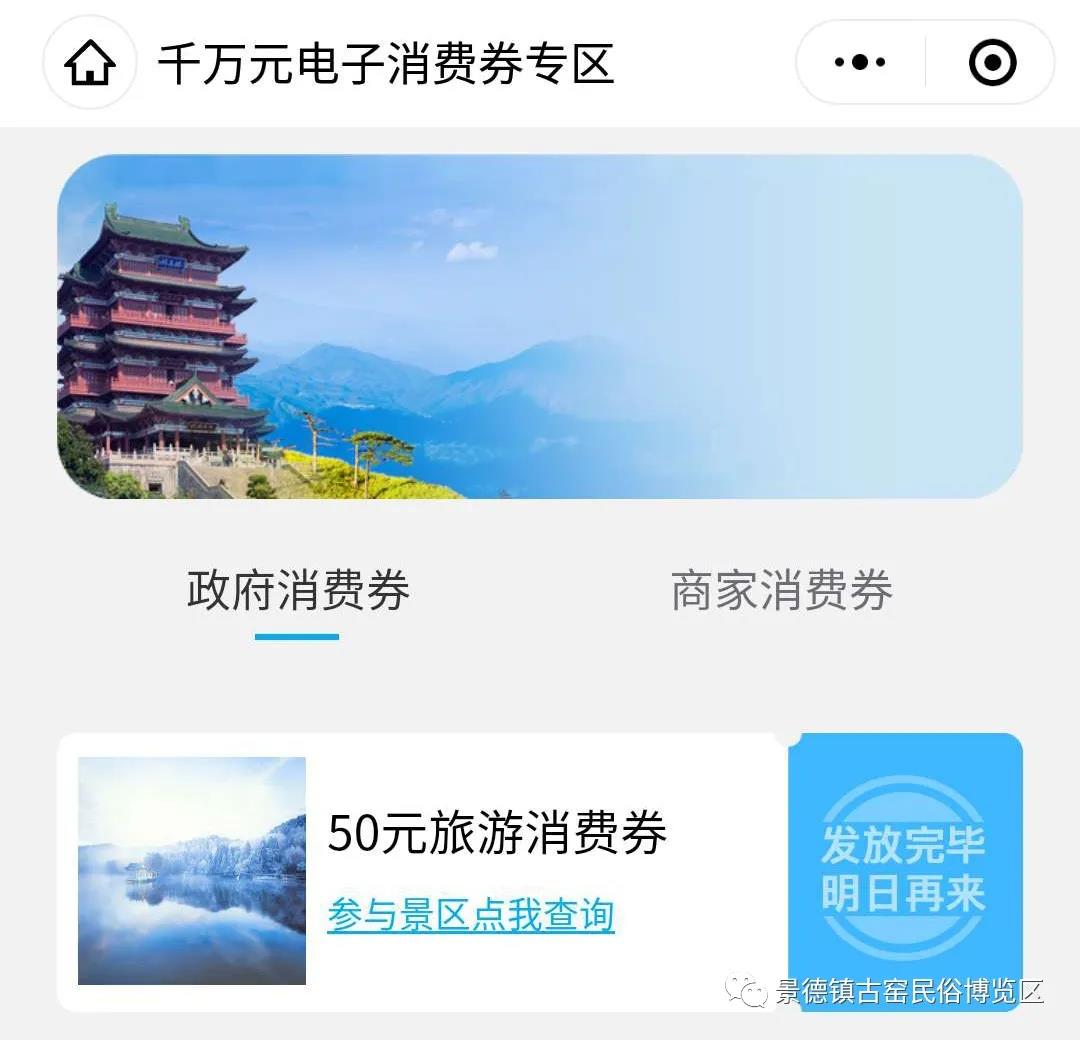Close the mini program via the circle button
This screenshot has height=1040, width=1080.
(992, 63)
